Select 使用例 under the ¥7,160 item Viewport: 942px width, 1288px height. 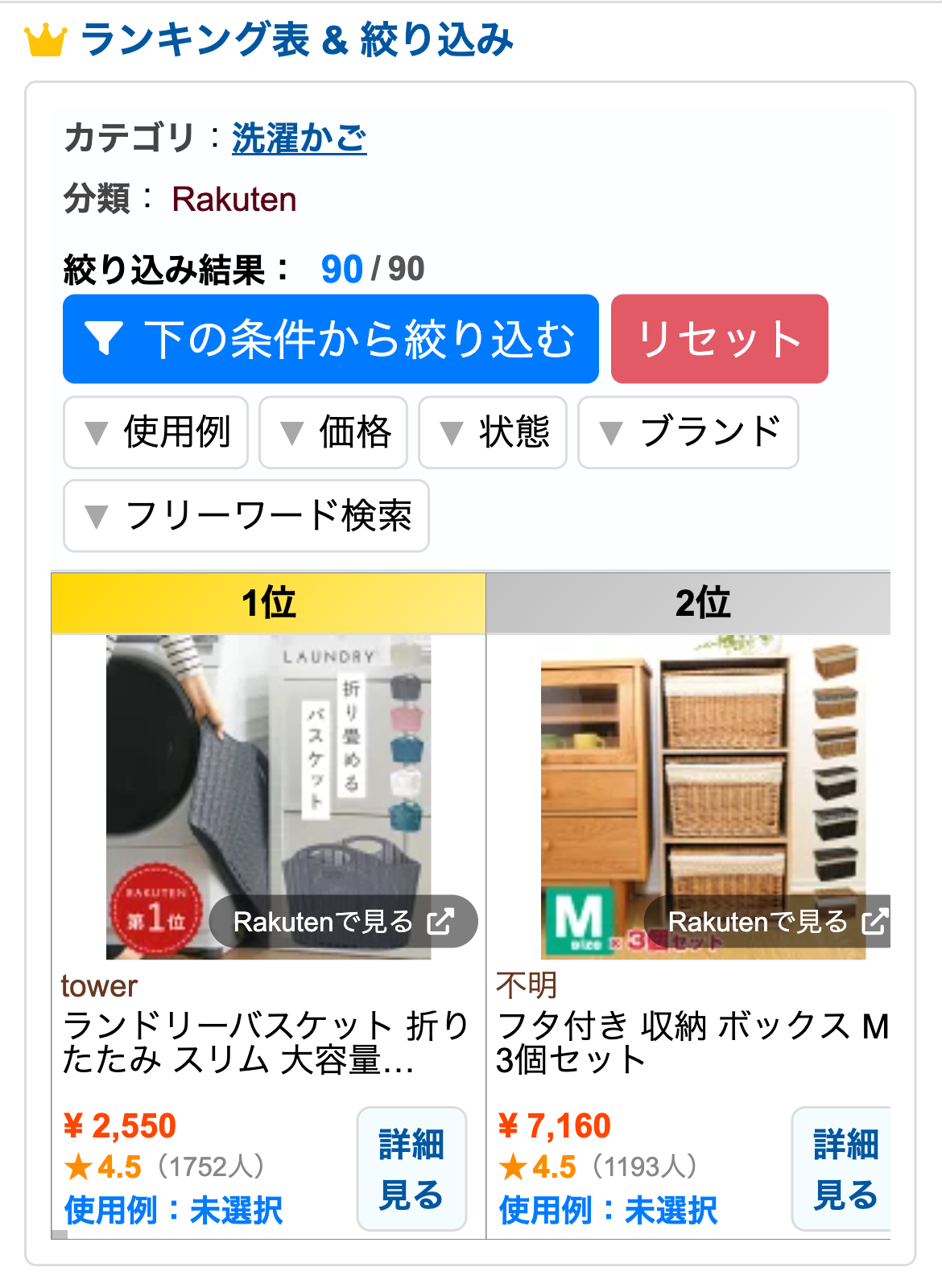pos(609,1210)
